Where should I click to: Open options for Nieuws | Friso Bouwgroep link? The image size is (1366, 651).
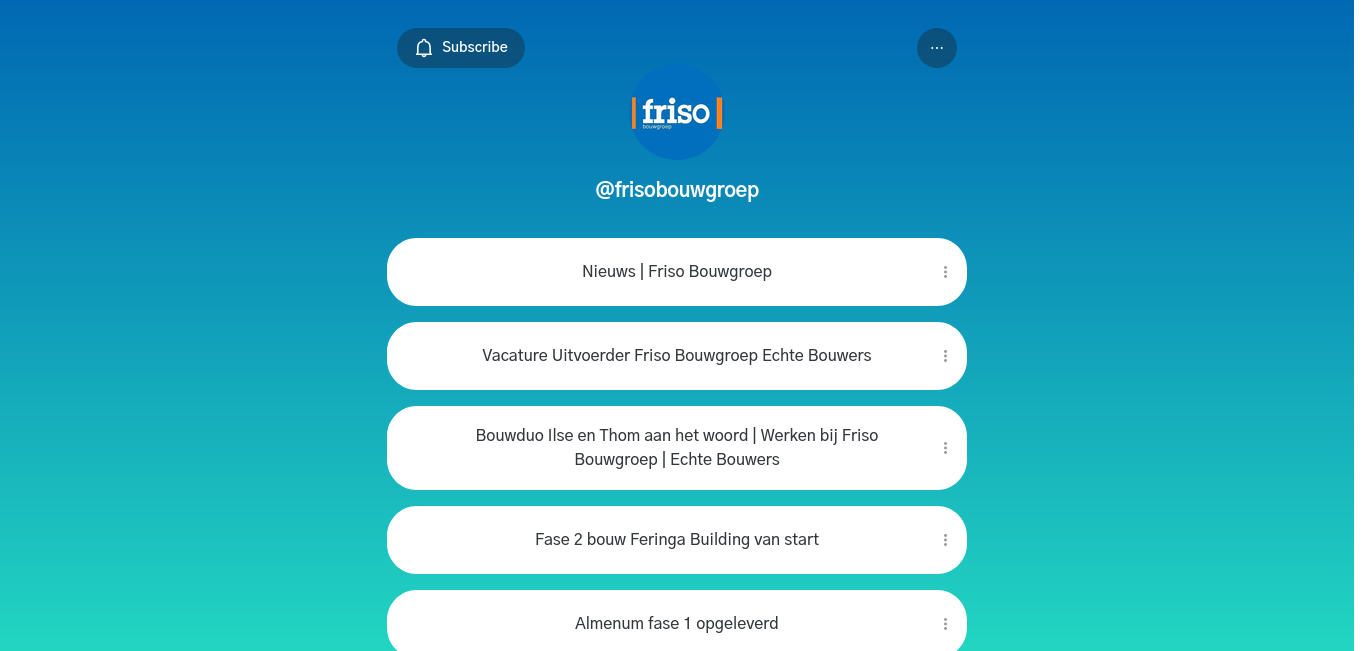945,272
